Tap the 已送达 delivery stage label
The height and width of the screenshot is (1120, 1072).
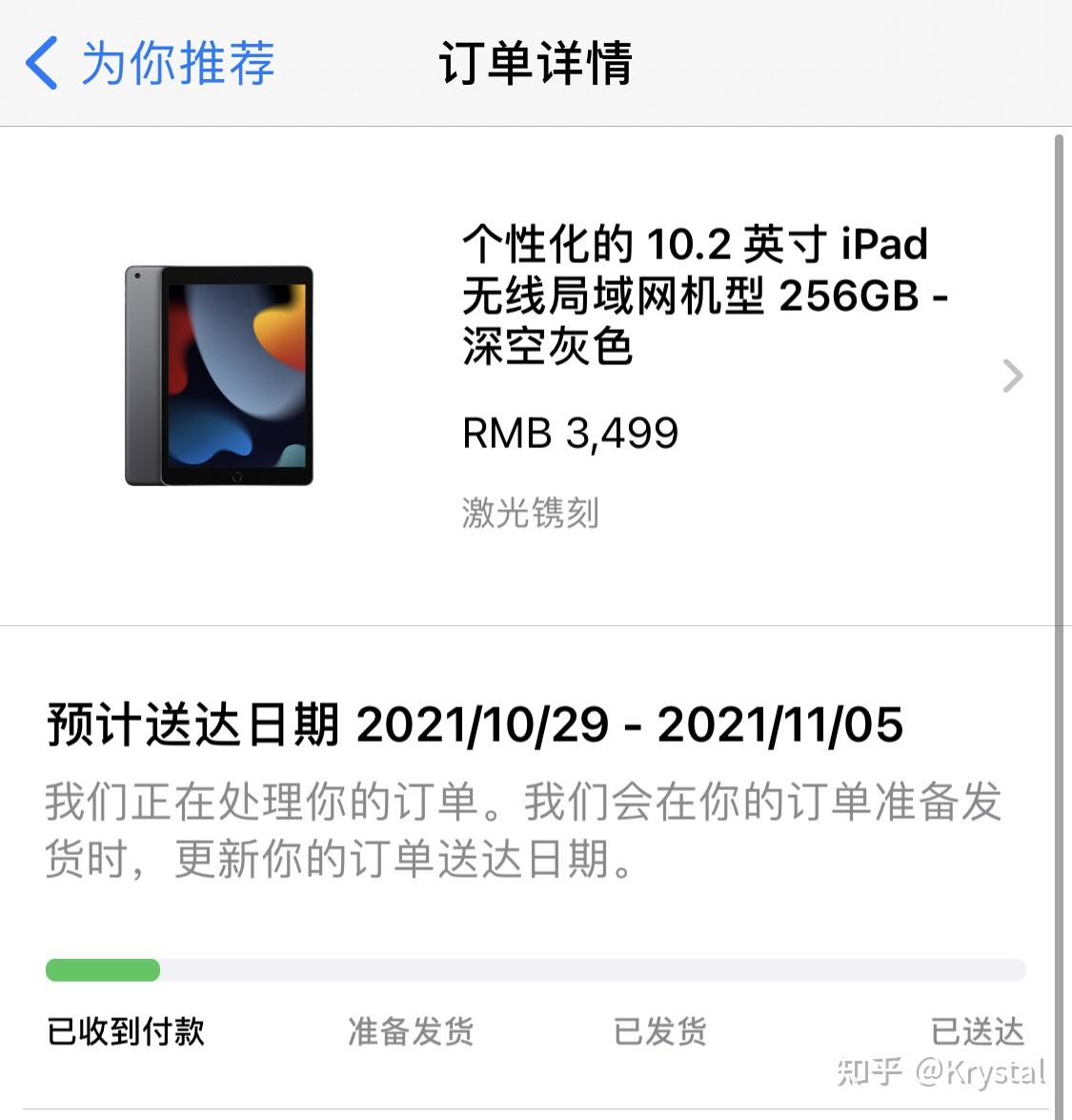(976, 1031)
